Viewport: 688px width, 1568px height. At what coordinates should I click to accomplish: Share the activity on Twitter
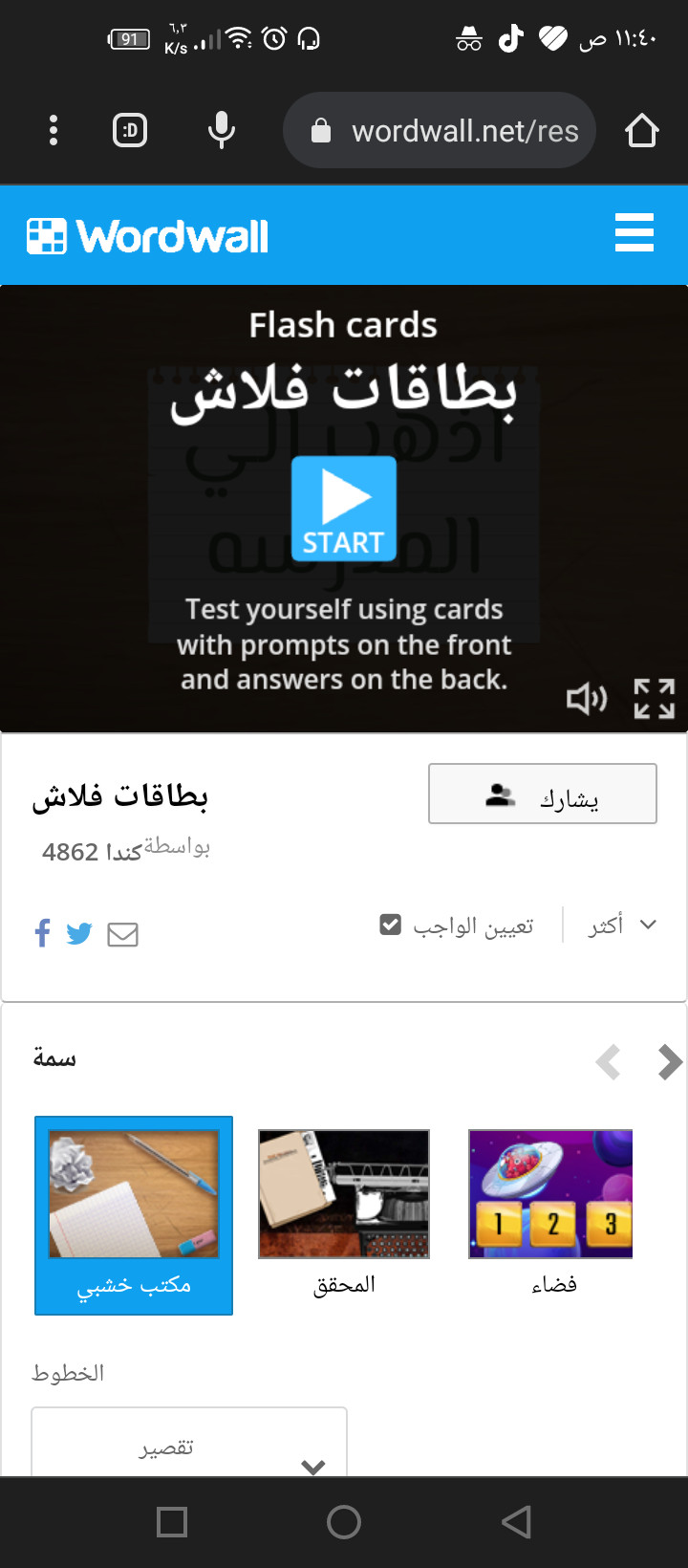coord(79,933)
